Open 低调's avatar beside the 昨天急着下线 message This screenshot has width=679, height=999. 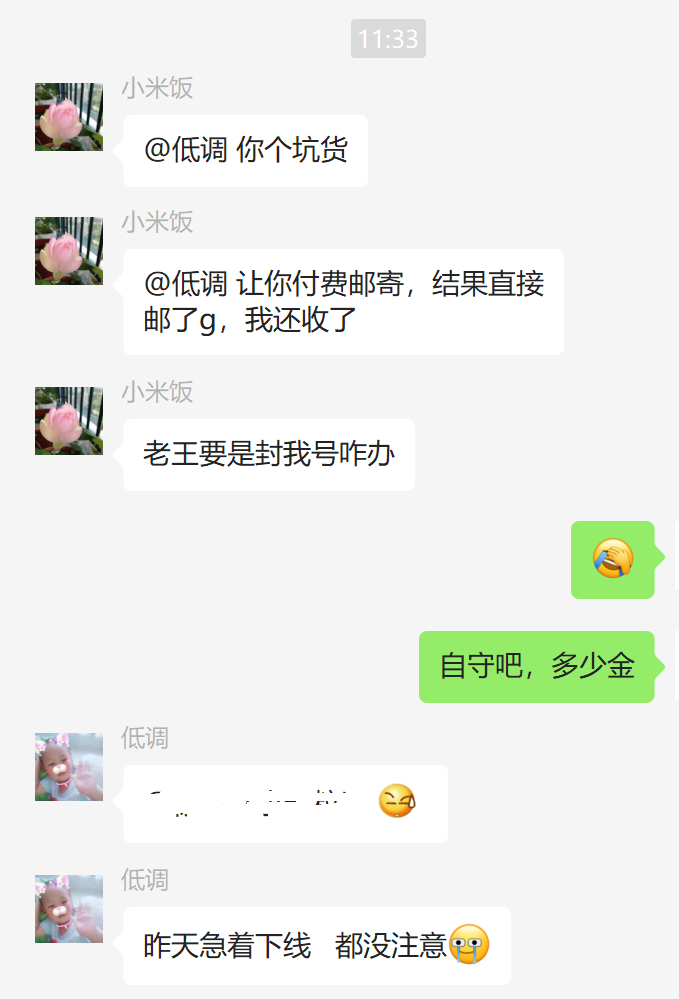click(x=69, y=909)
